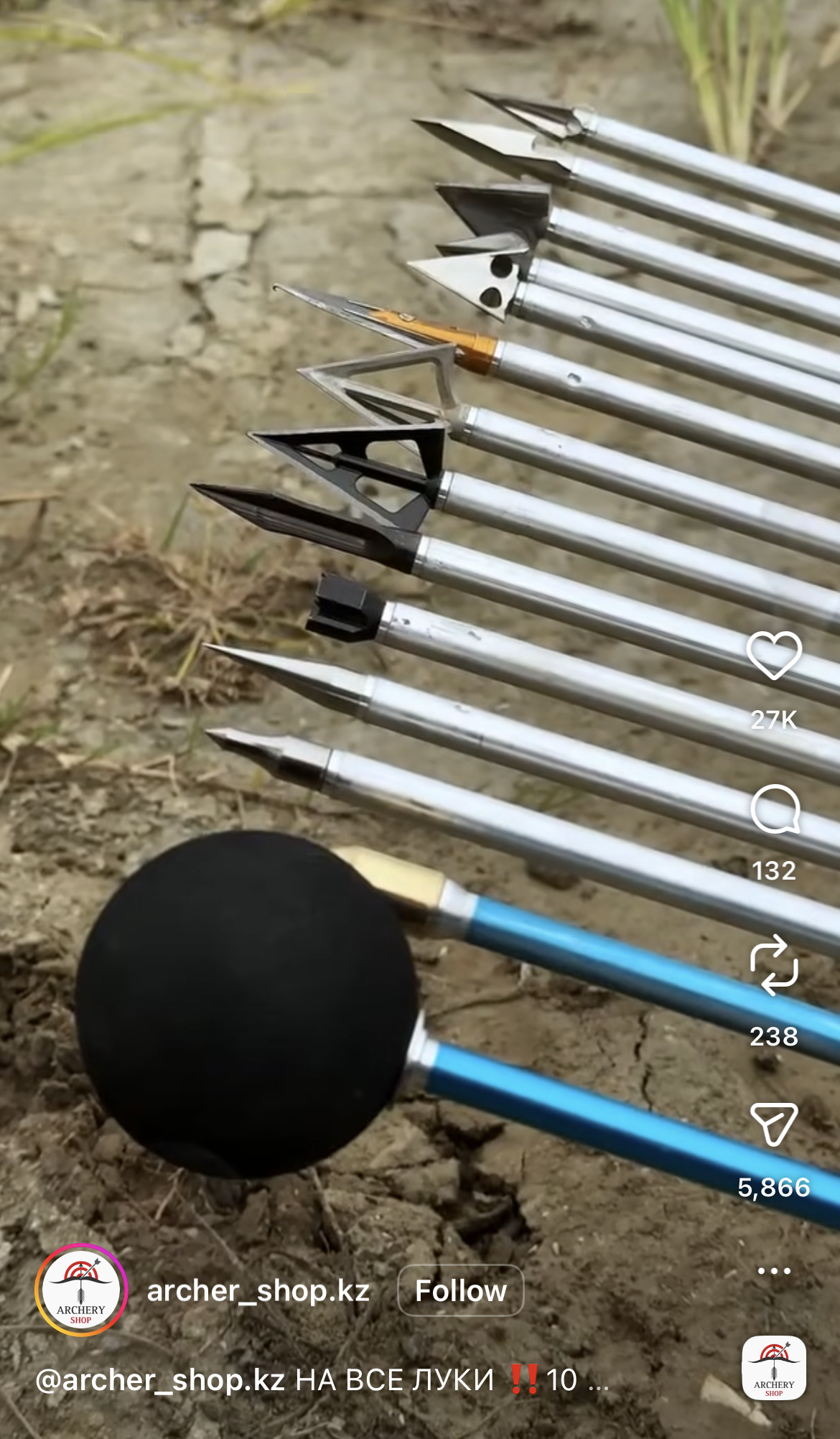Share the reel via the paper plane

[774, 1123]
